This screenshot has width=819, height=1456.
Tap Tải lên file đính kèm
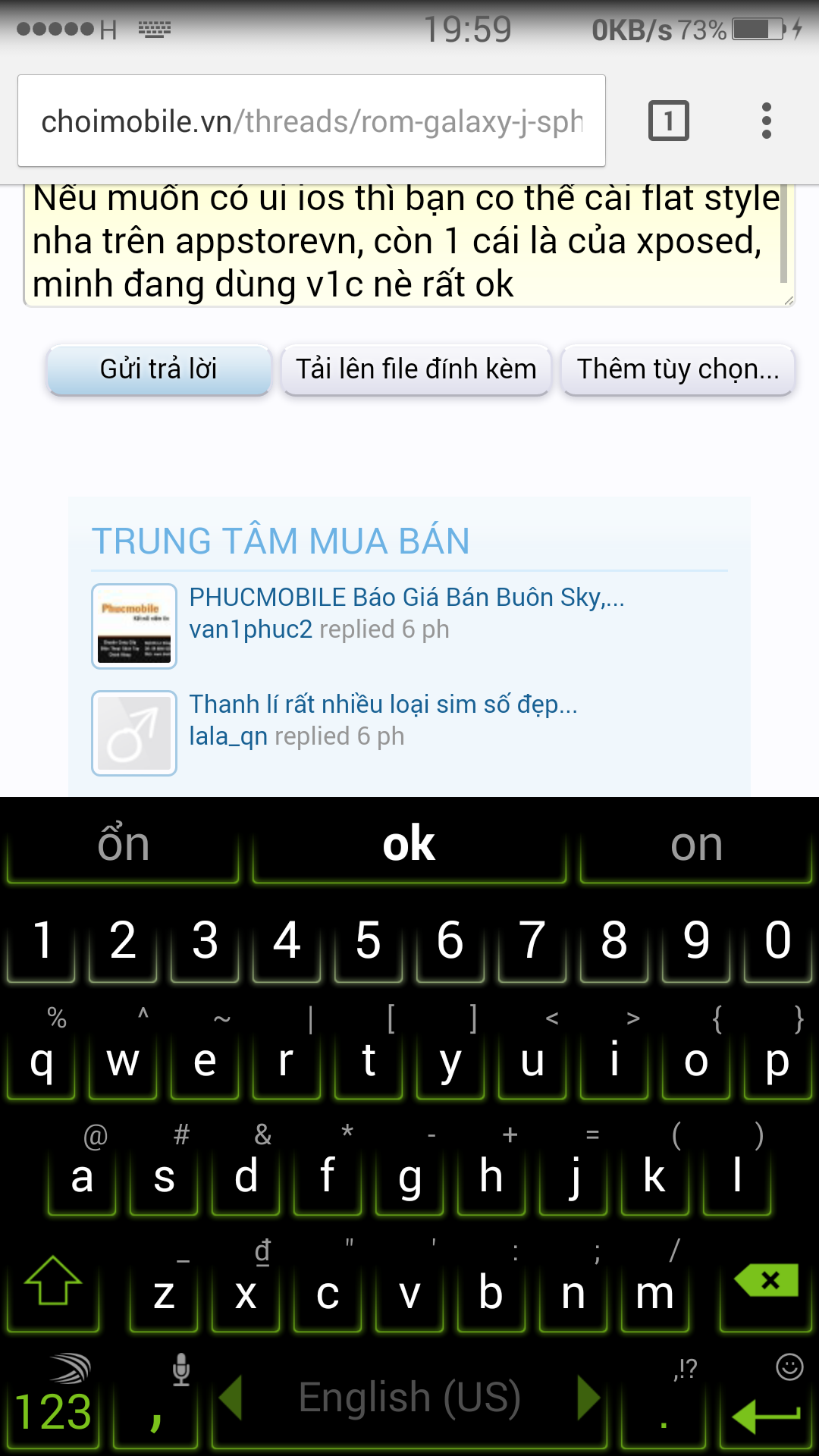[x=416, y=369]
